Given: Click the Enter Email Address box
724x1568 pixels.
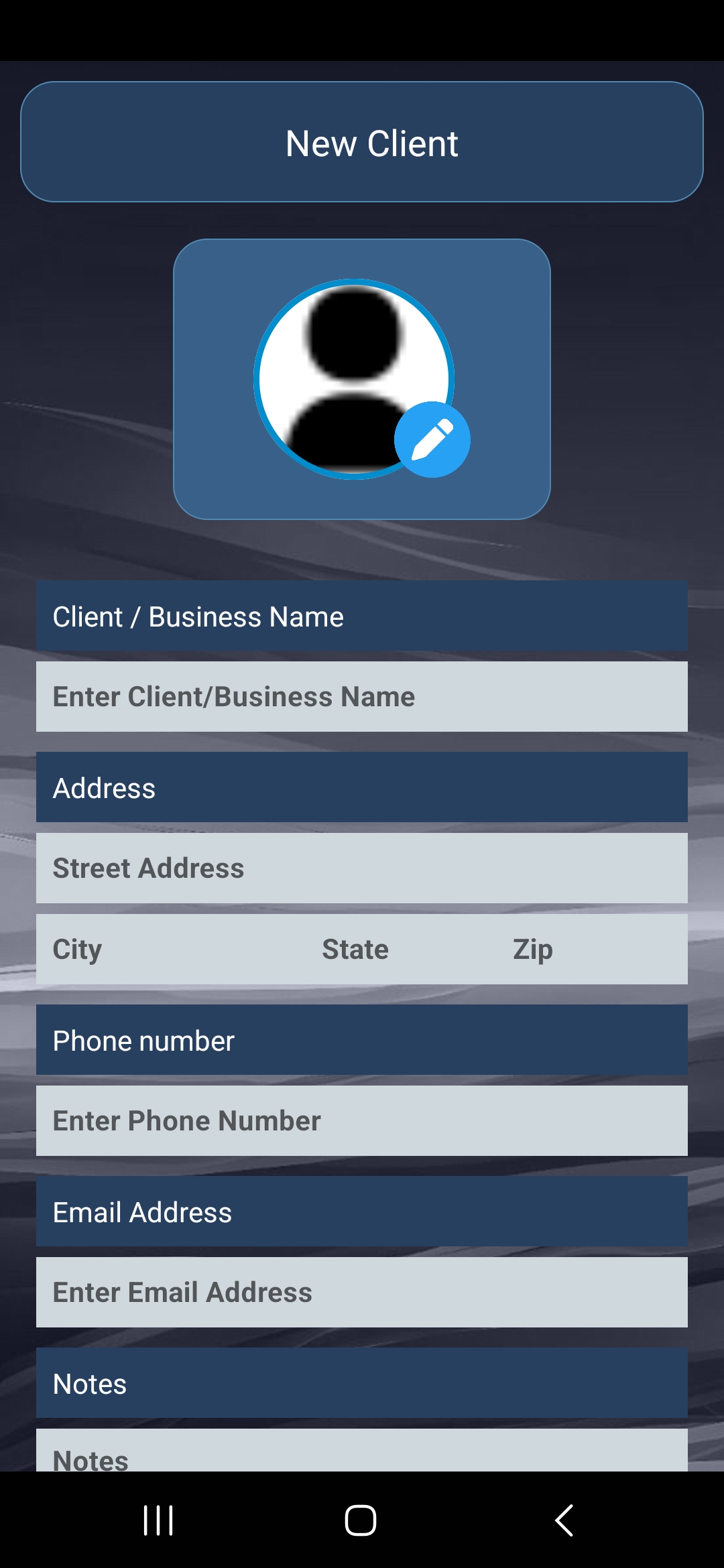Looking at the screenshot, I should coord(362,1292).
